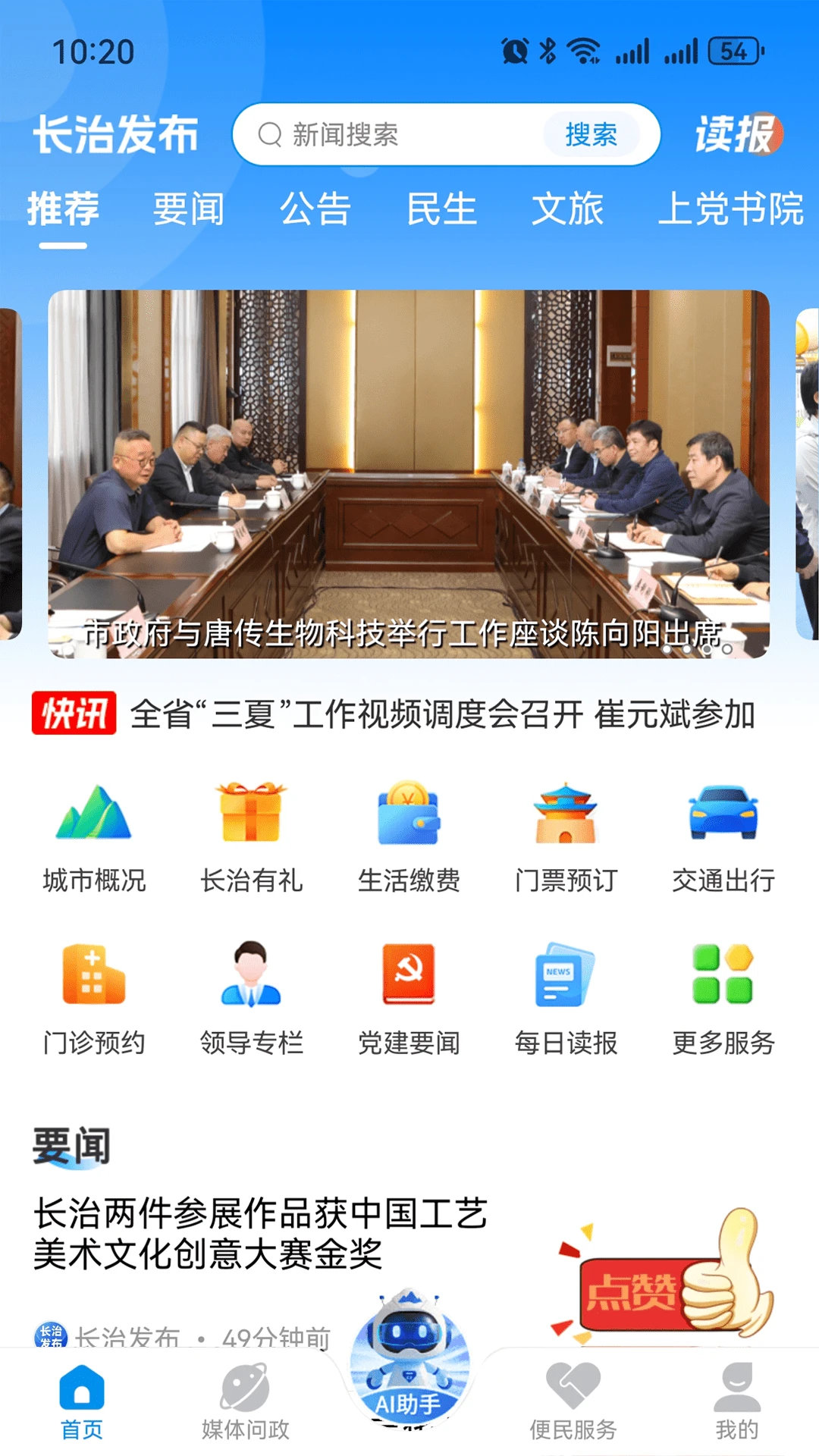Switch to the 要闻 tab
The width and height of the screenshot is (819, 1456).
187,210
